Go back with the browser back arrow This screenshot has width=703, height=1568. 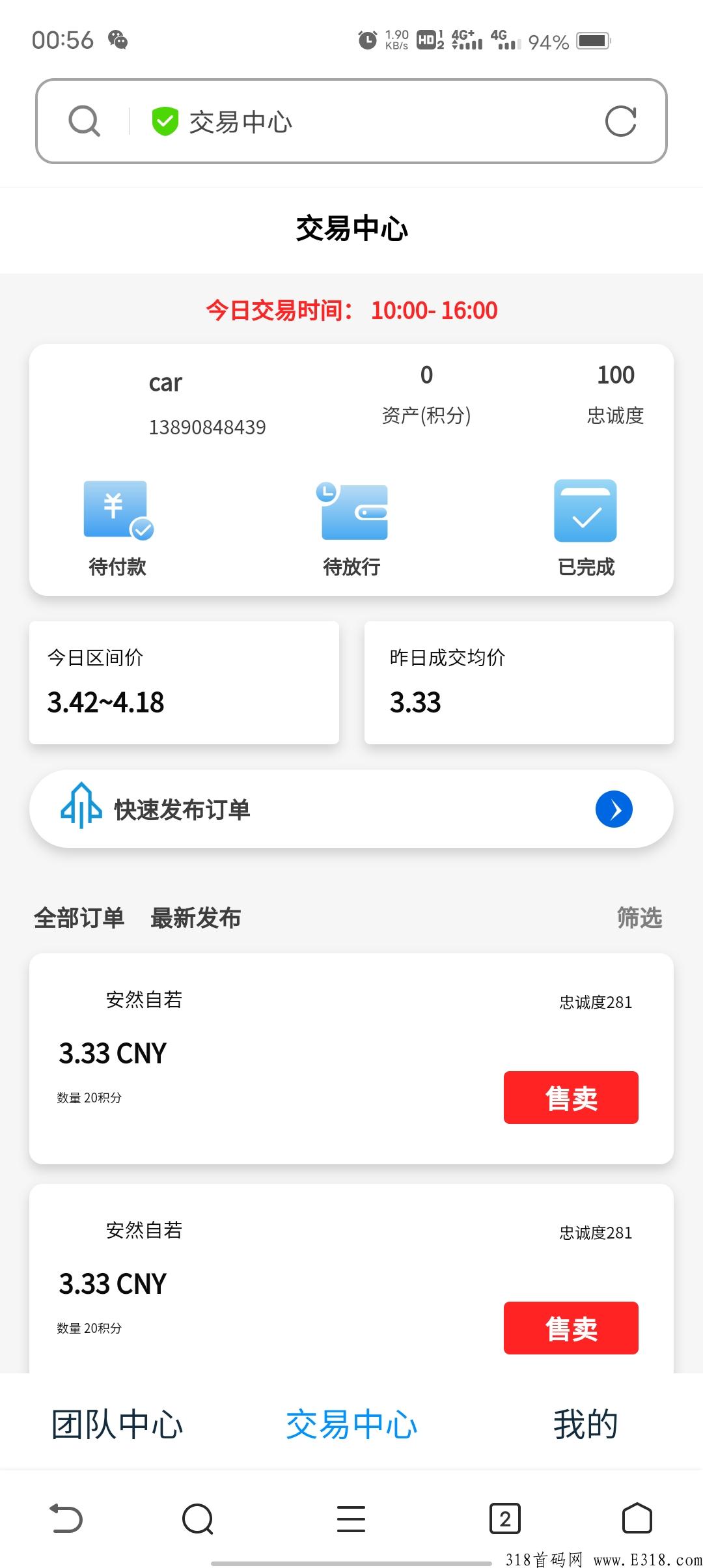point(66,1519)
